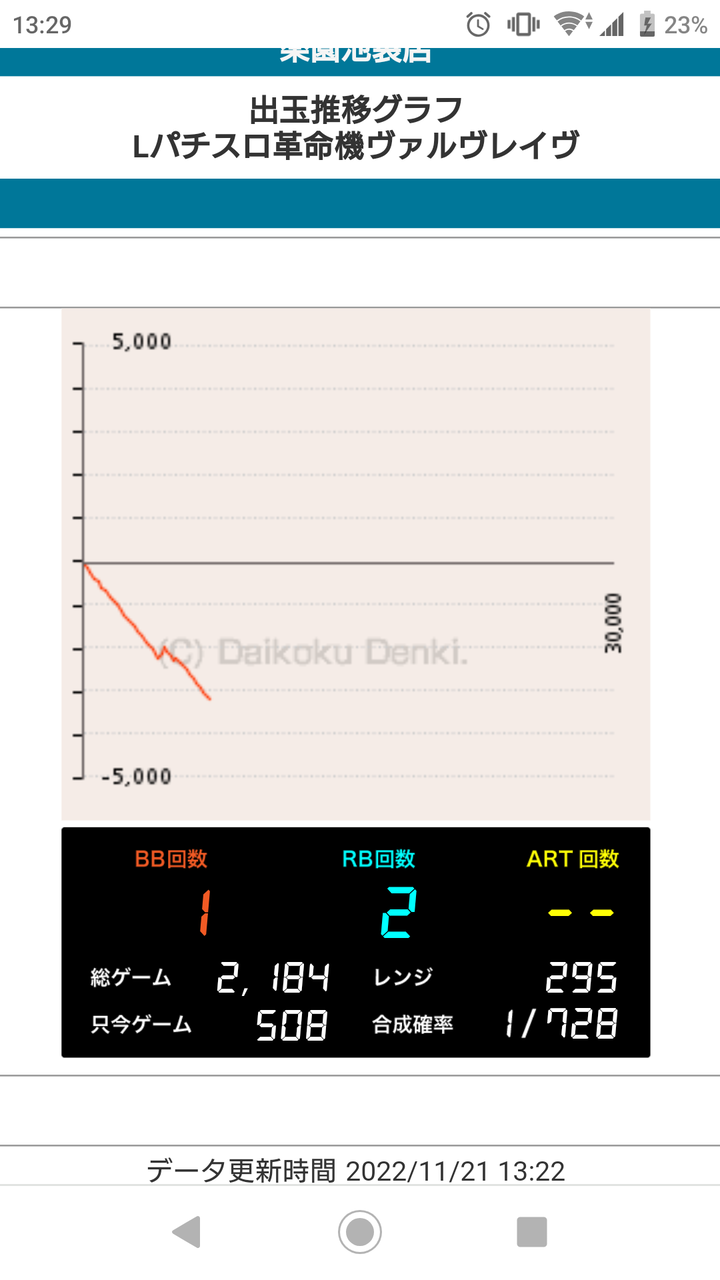Tap the system home button
Screen dimensions: 720x1280
click(360, 1232)
